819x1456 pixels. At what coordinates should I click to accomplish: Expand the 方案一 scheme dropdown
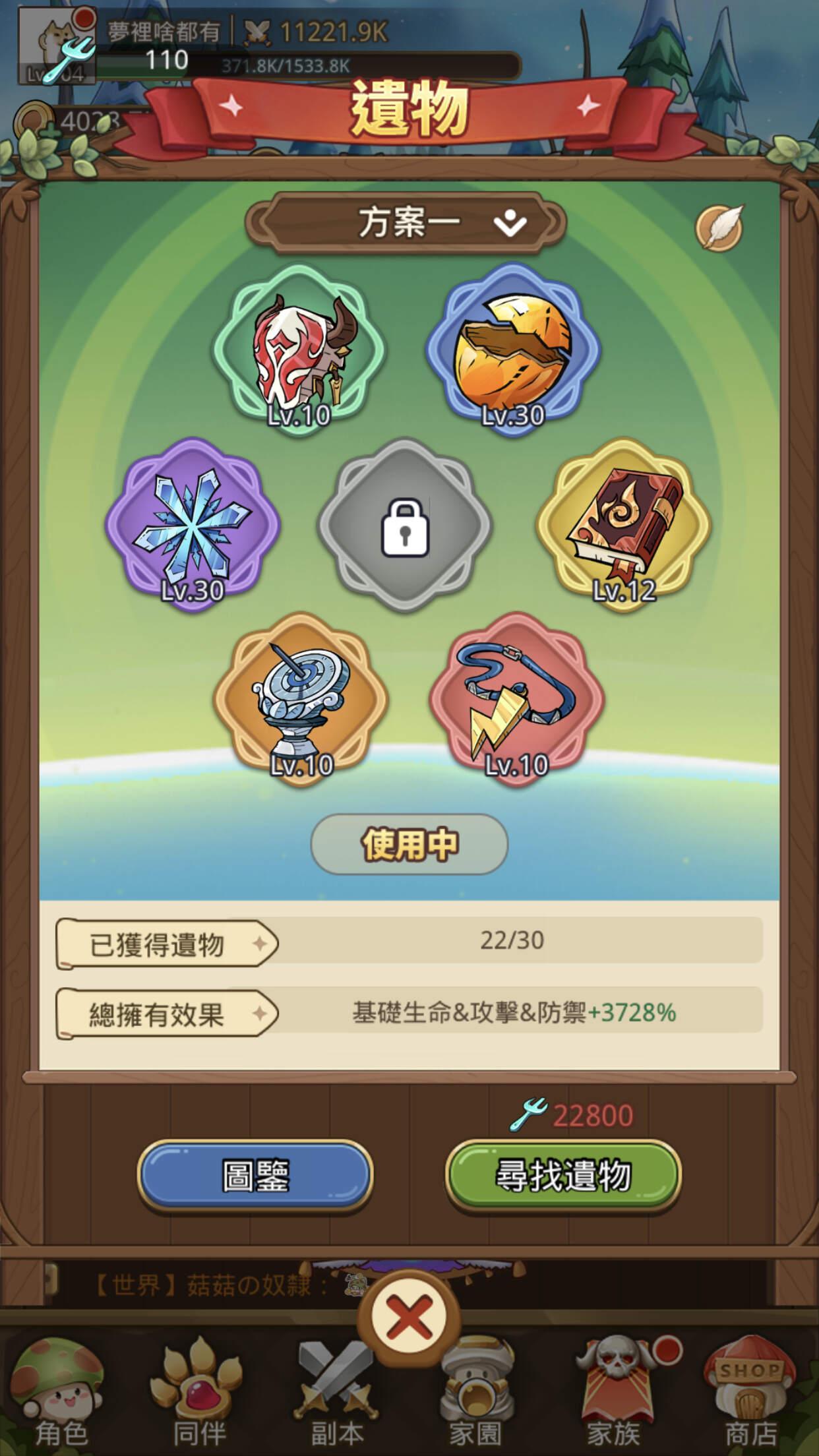pyautogui.click(x=408, y=223)
